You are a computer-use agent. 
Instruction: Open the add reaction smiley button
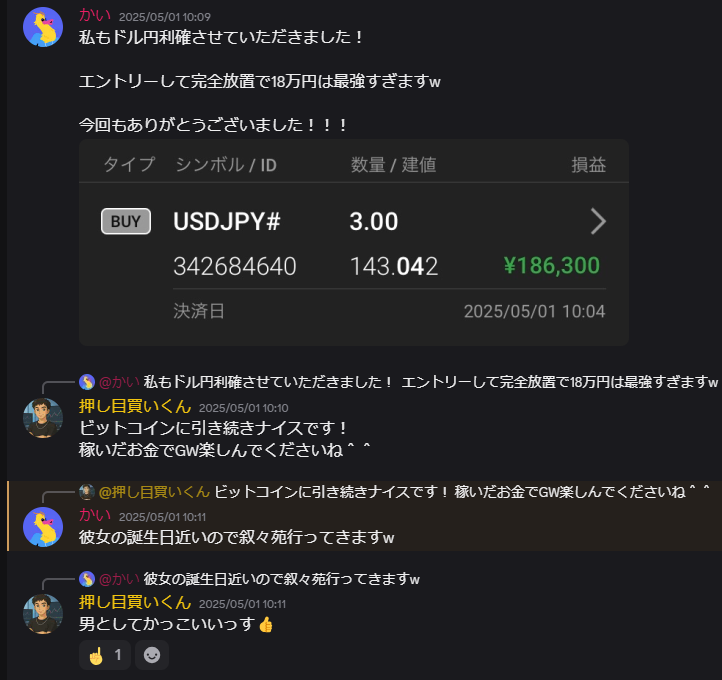[152, 655]
